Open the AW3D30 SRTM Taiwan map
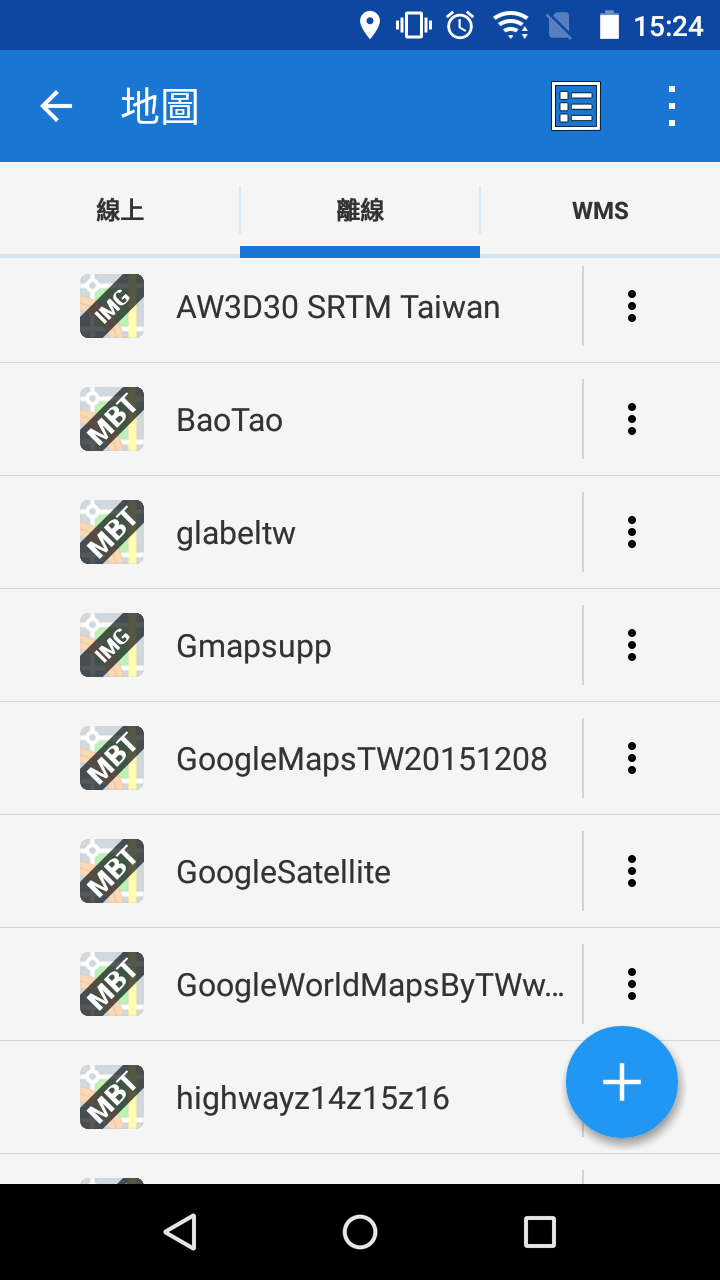This screenshot has width=720, height=1280. pyautogui.click(x=338, y=307)
